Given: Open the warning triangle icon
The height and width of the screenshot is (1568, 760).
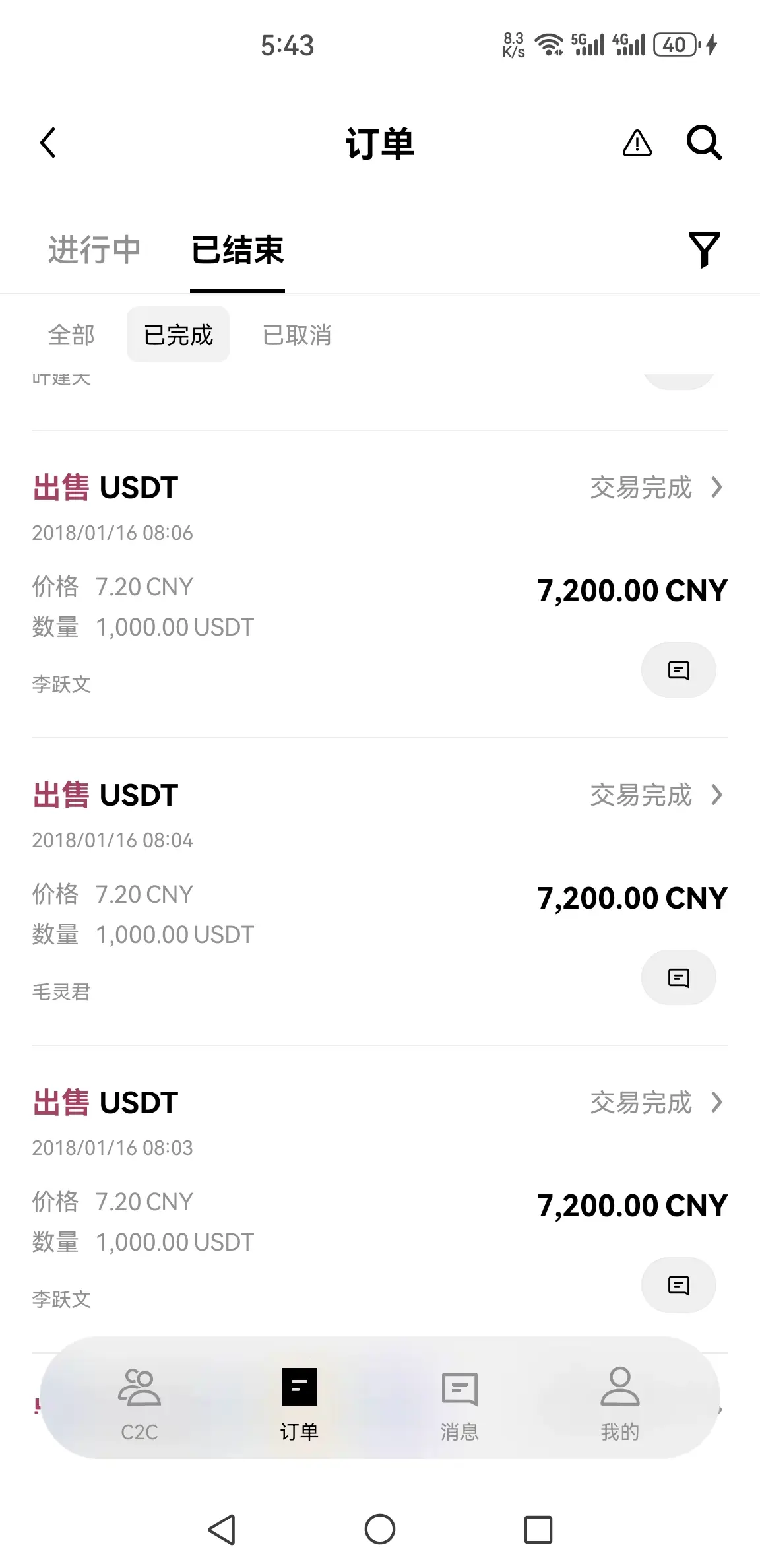Looking at the screenshot, I should (x=637, y=143).
